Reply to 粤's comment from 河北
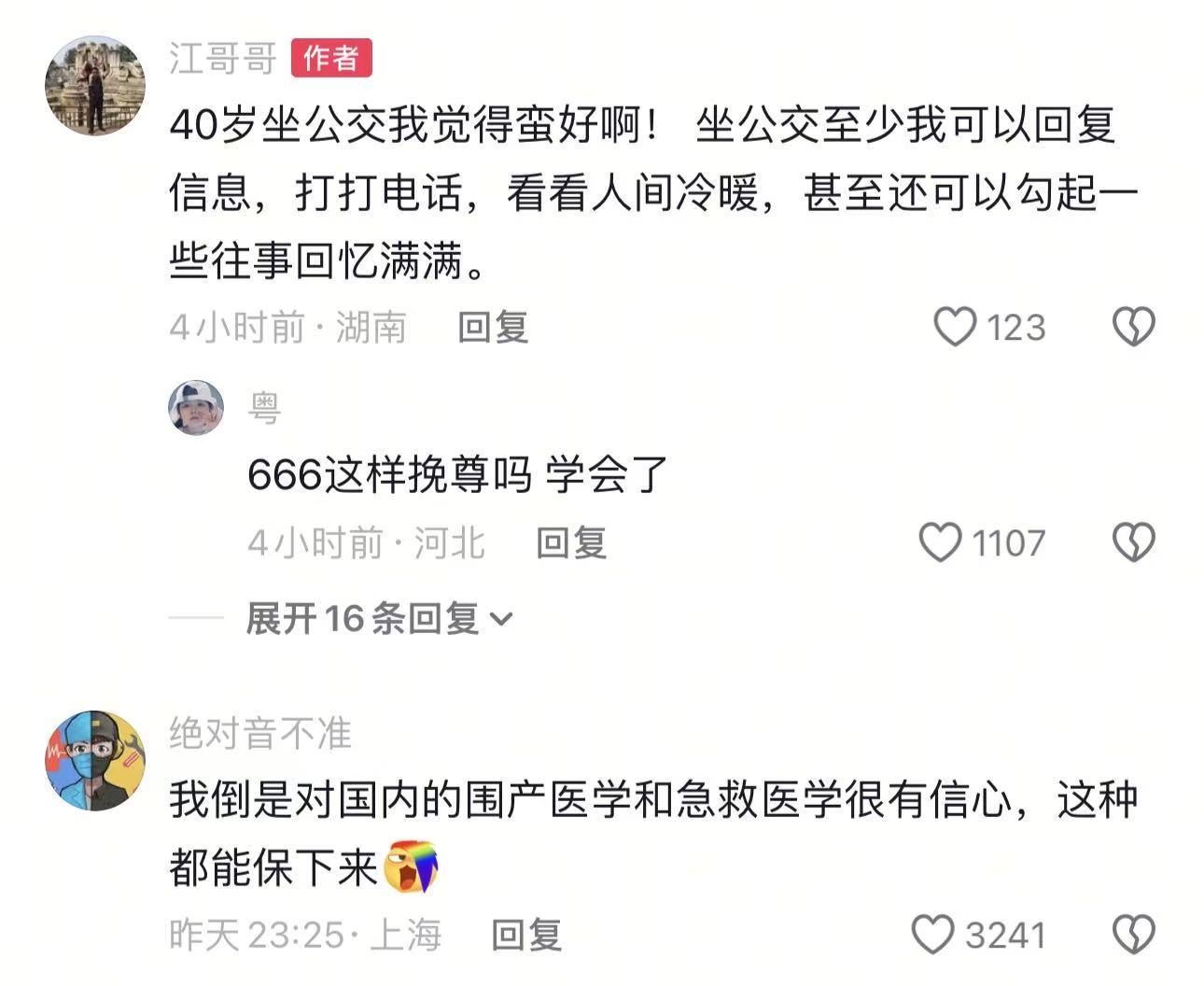Screen dimensions: 1204x986 [x=571, y=542]
